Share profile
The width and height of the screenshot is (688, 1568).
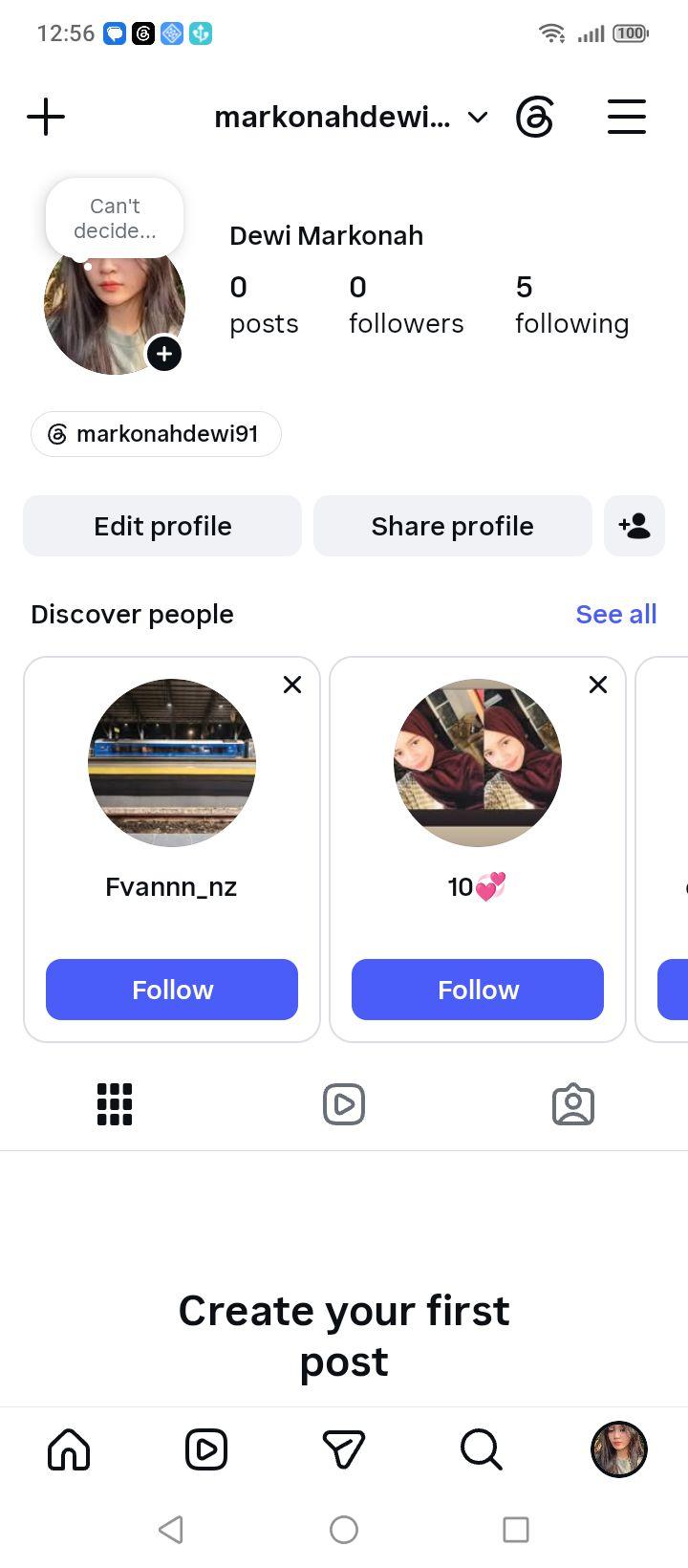[x=453, y=526]
